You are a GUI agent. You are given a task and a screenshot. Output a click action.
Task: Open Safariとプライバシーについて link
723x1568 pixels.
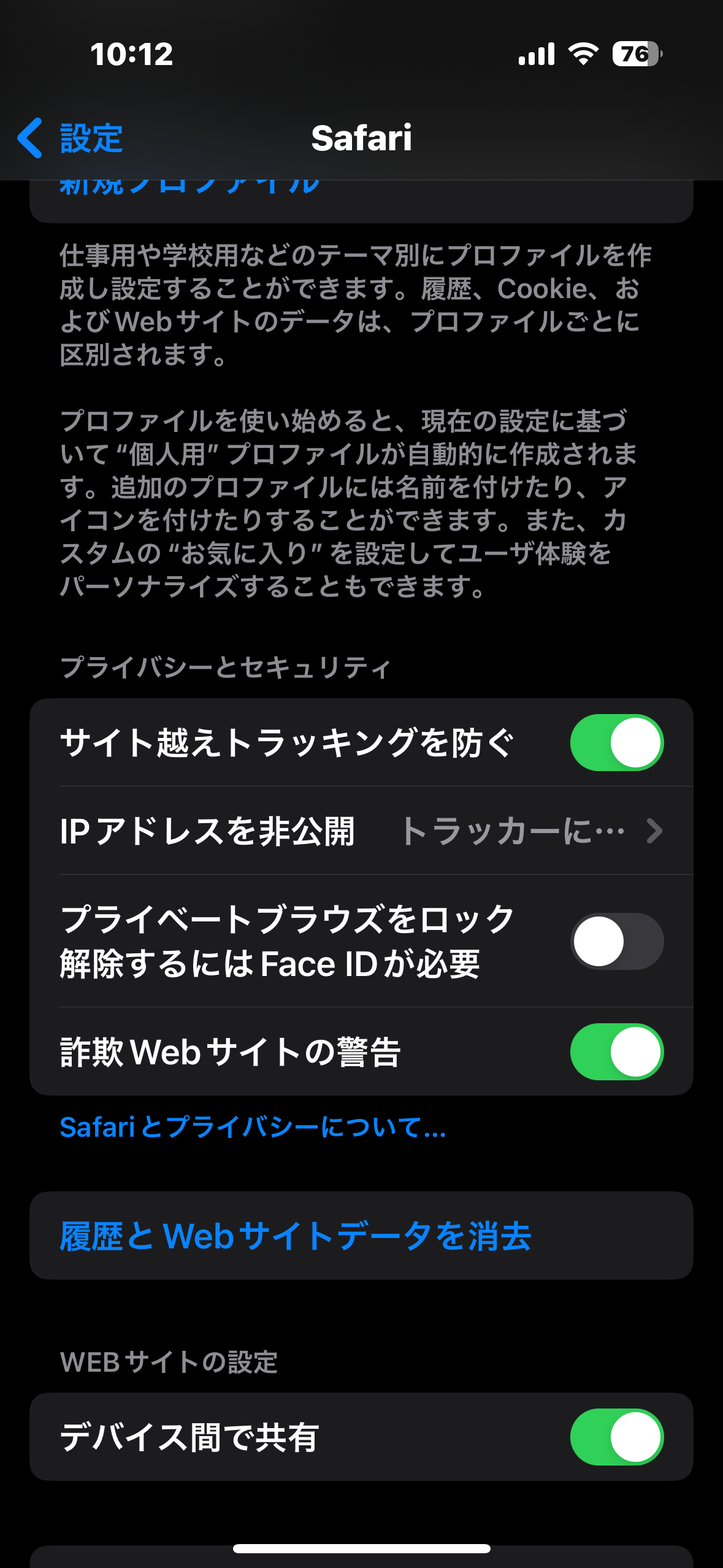pyautogui.click(x=253, y=1127)
